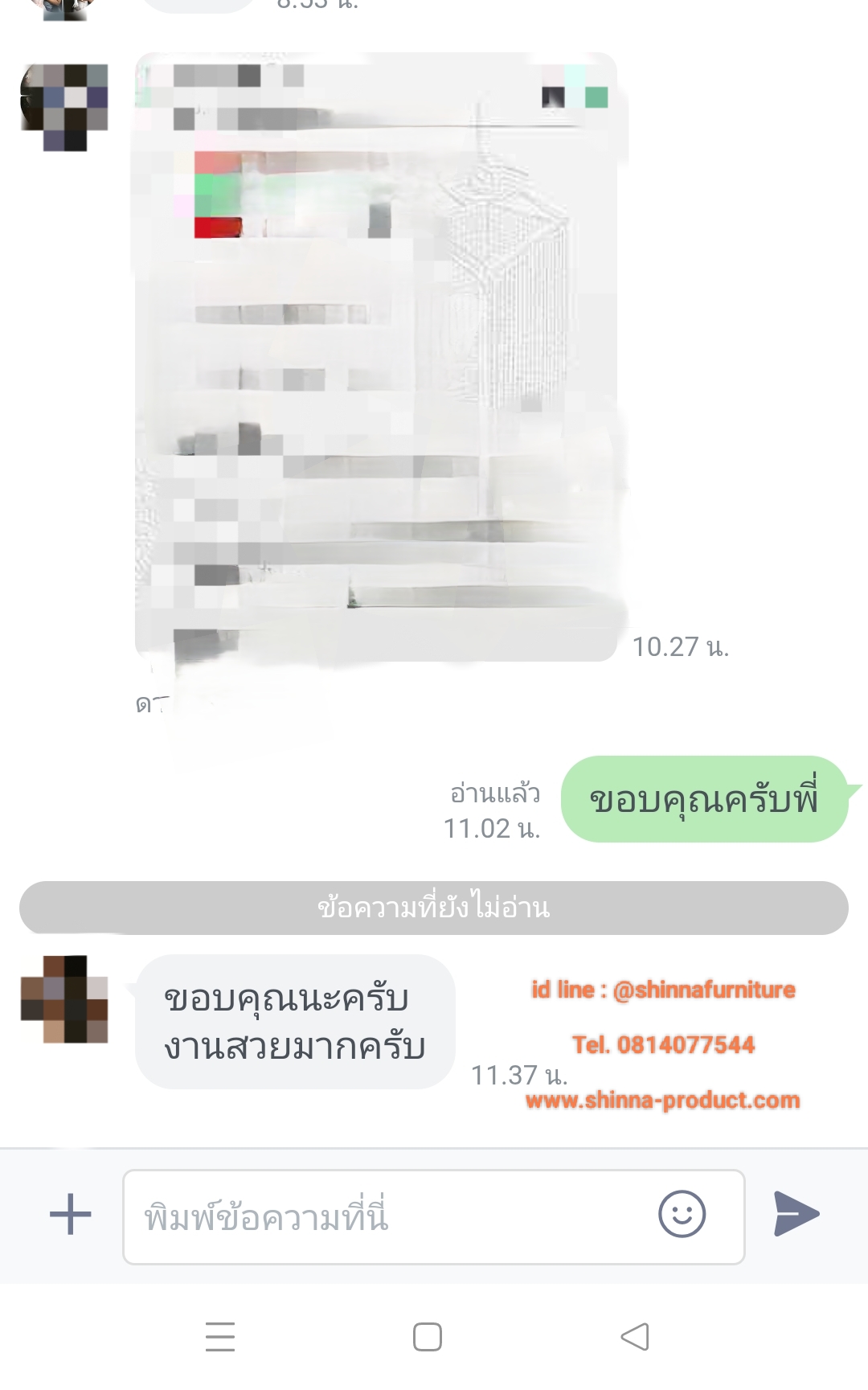Open the plus attachment menu
868x1390 pixels.
pyautogui.click(x=71, y=1214)
